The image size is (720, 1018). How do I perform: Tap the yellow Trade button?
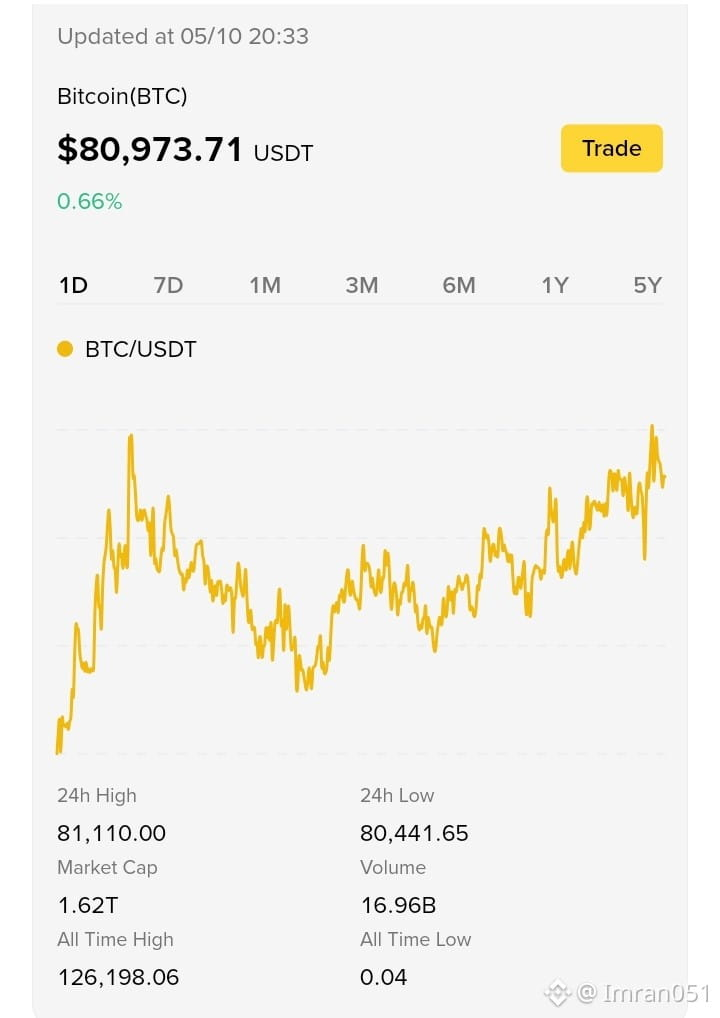click(612, 148)
